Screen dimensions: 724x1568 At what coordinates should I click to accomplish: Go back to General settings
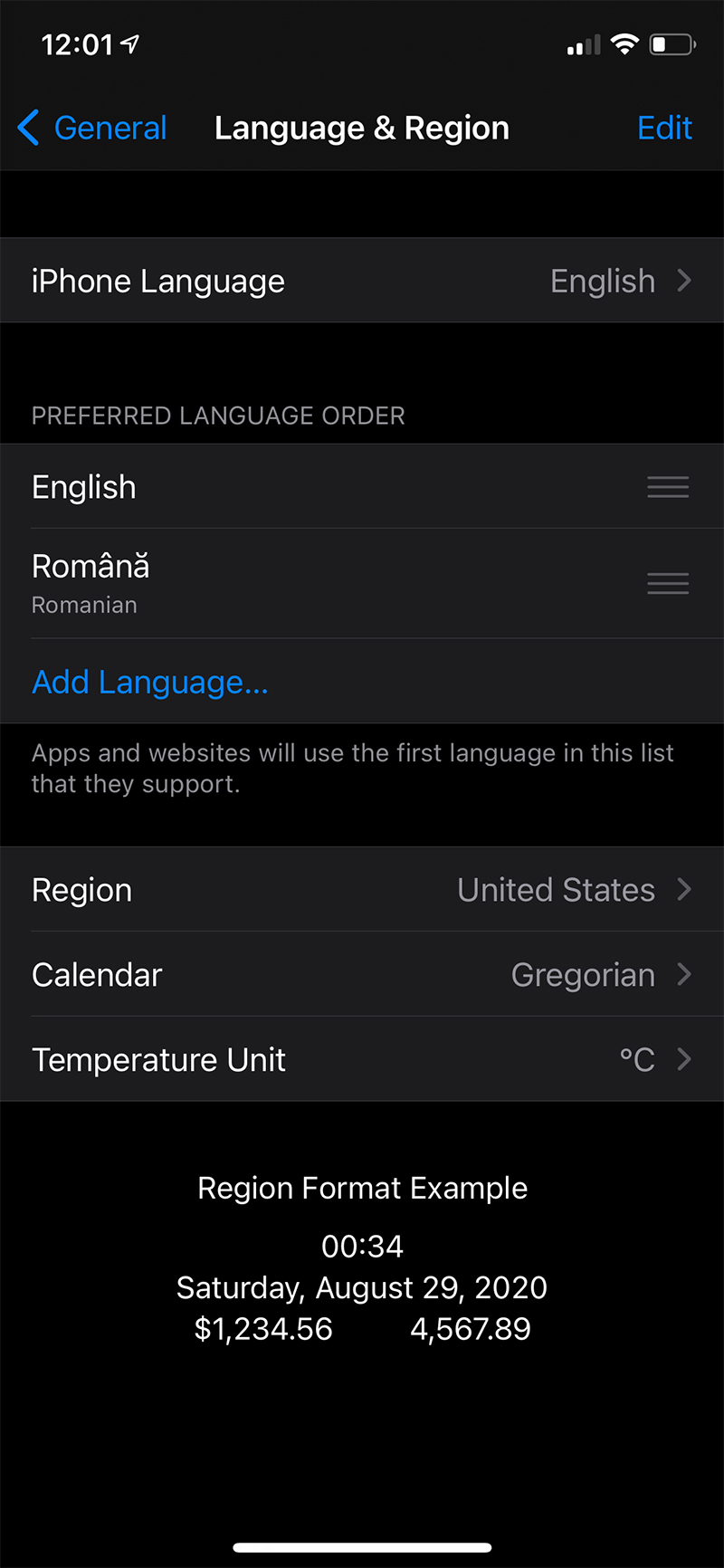[x=93, y=129]
